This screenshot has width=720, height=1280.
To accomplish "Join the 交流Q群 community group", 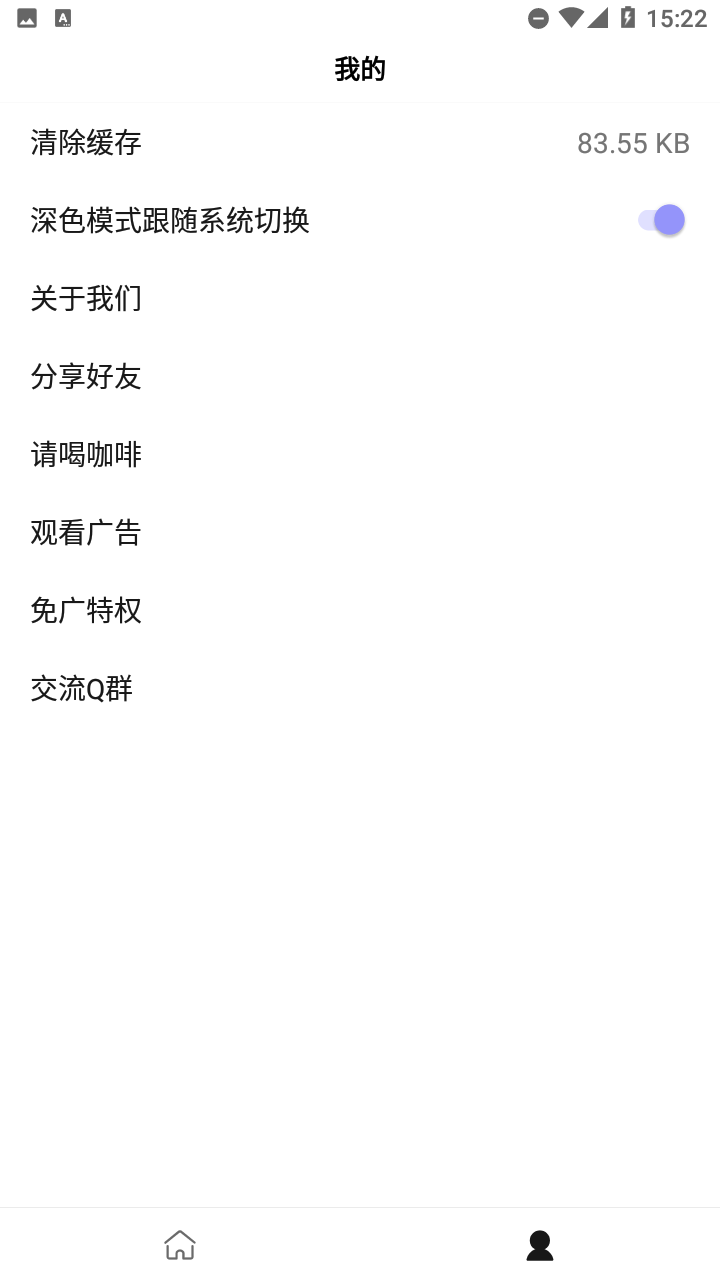I will 80,688.
